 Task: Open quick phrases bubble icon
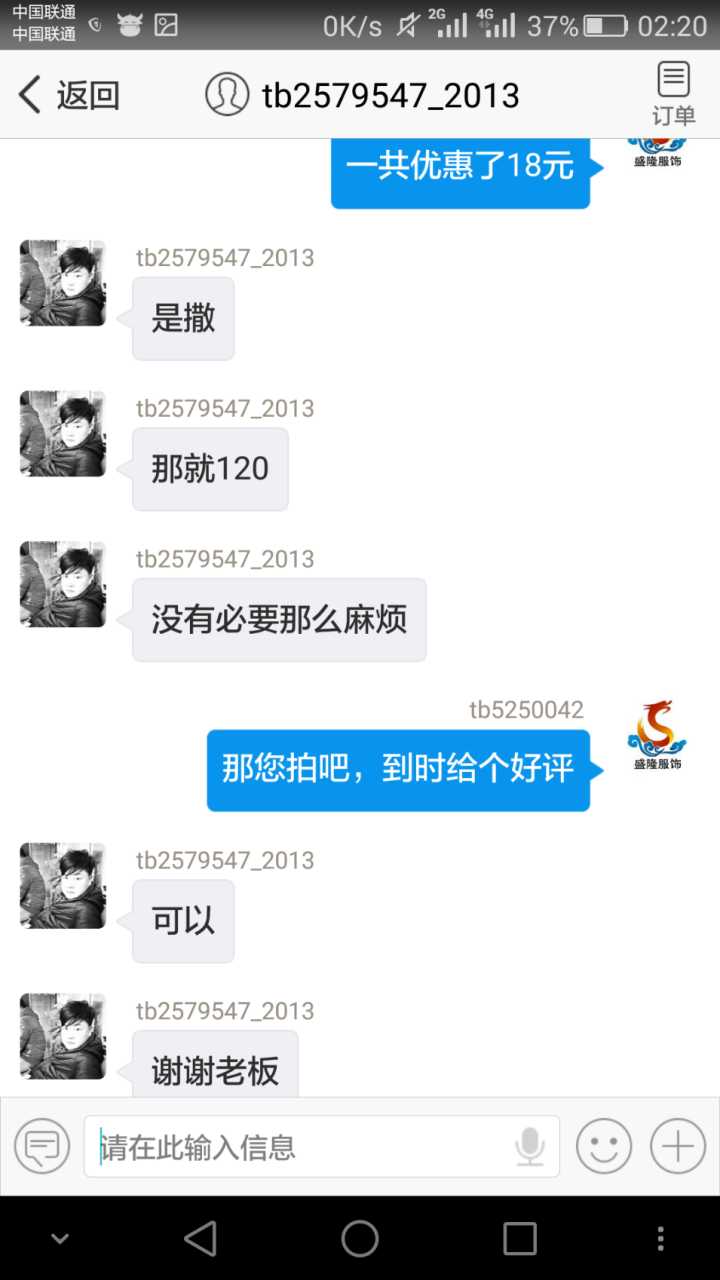42,1146
